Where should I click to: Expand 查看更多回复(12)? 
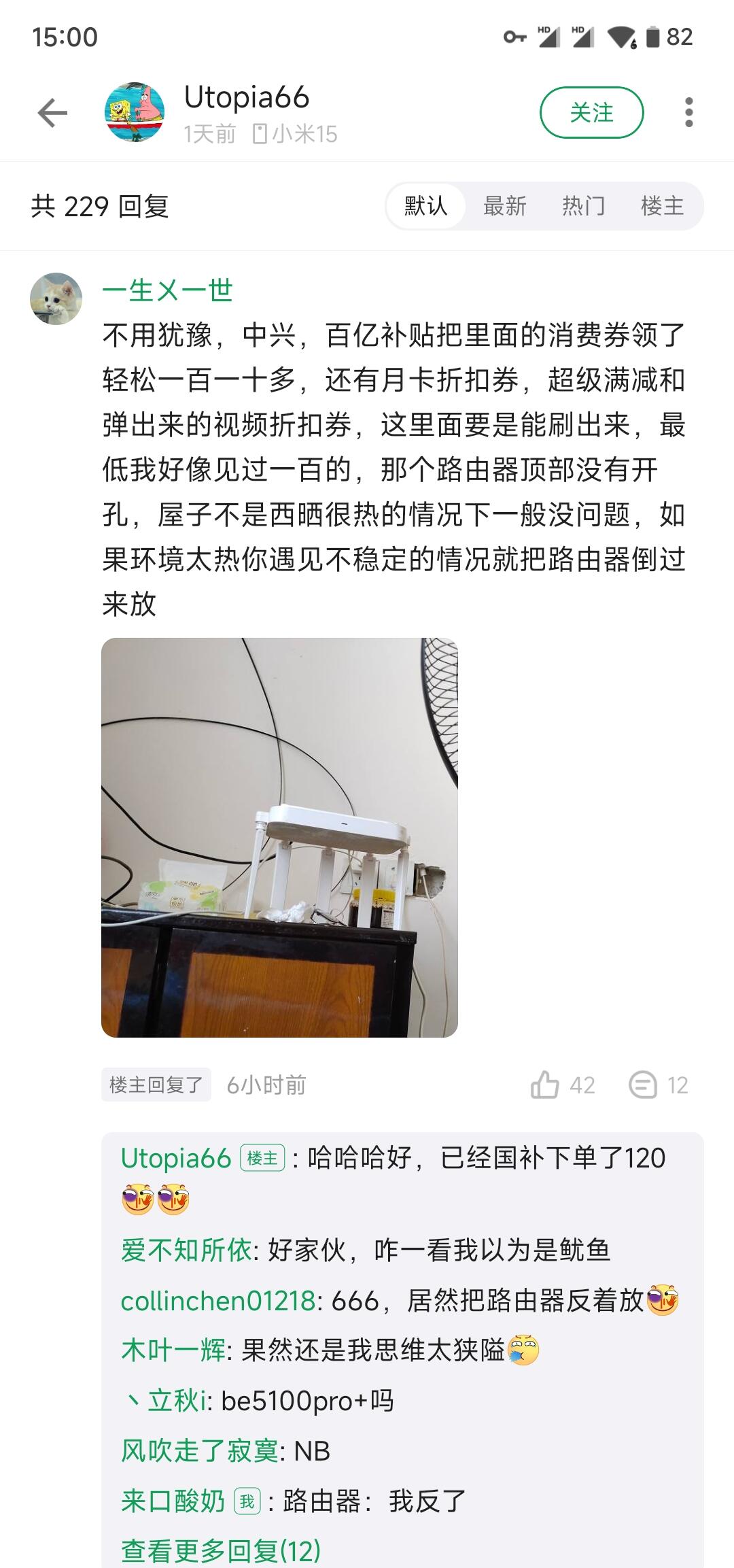(221, 1550)
